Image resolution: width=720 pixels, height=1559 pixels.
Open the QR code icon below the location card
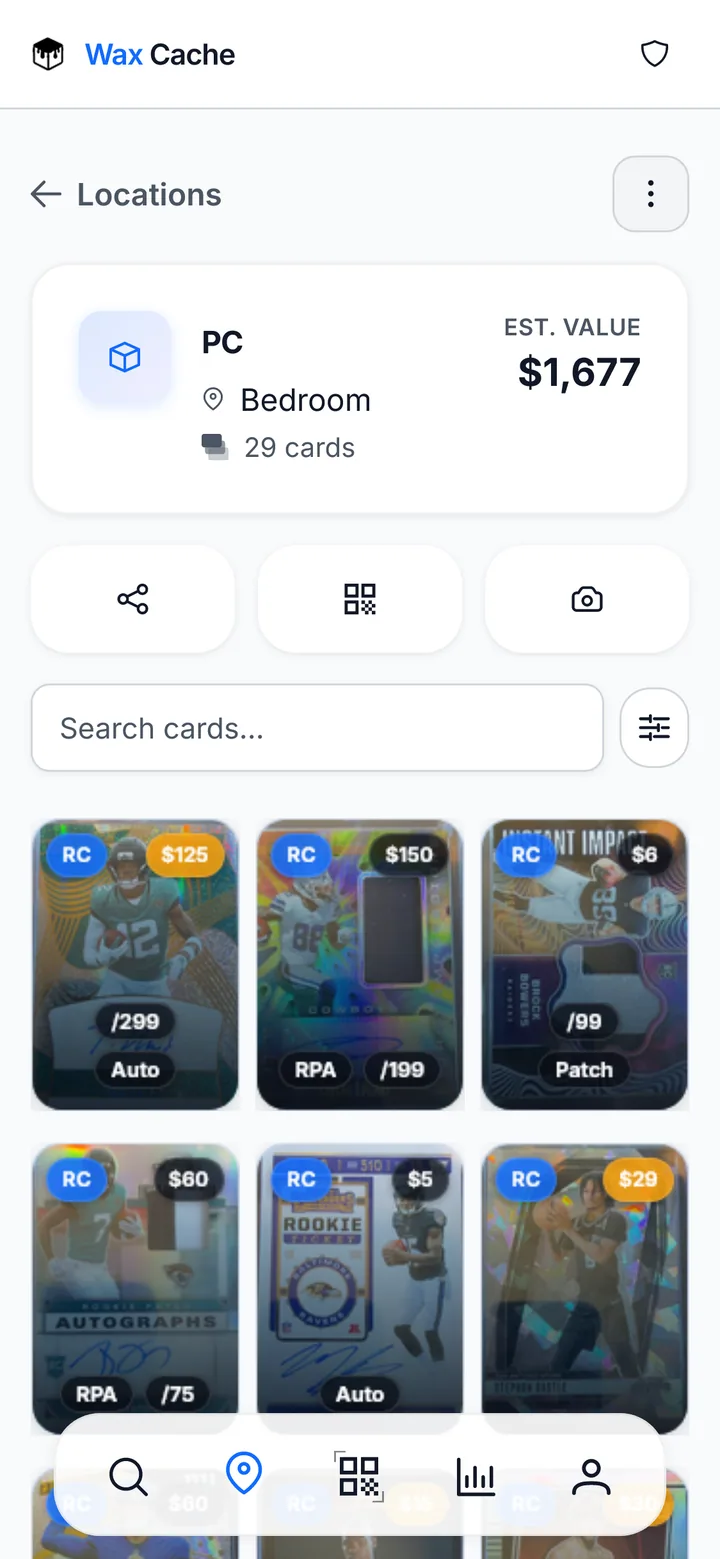click(359, 599)
